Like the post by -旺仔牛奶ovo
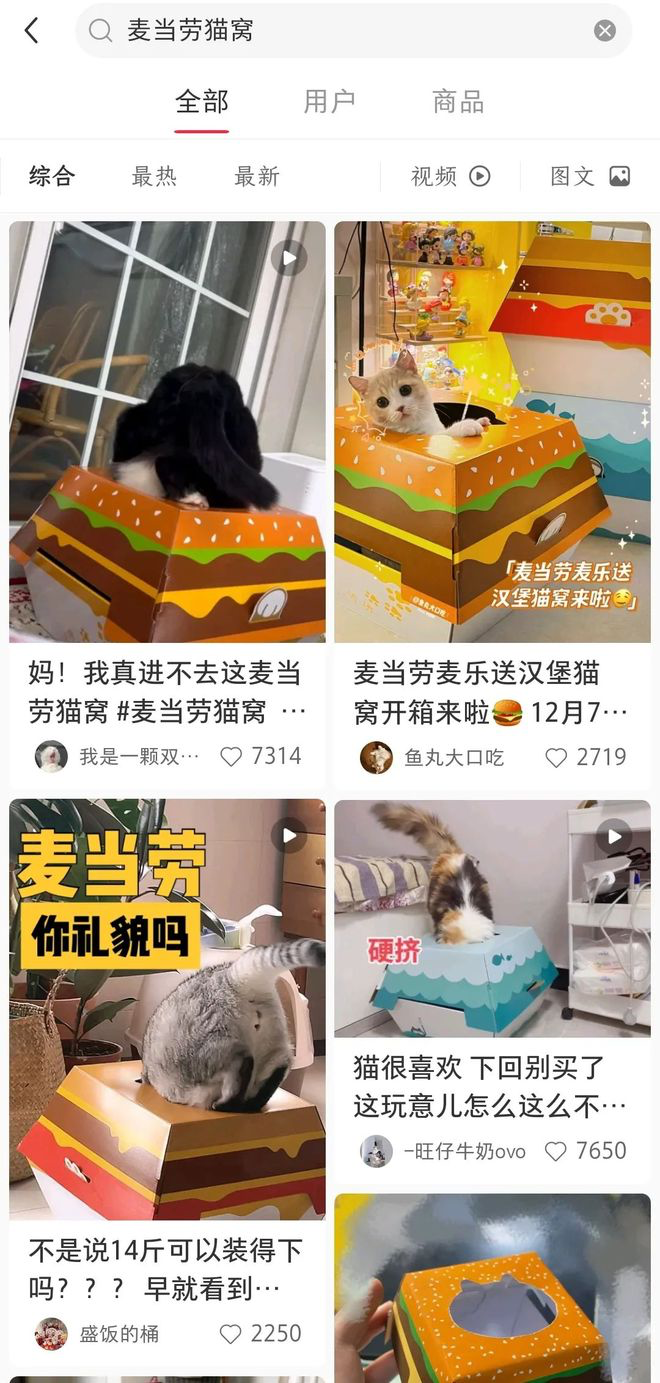 coord(556,1152)
